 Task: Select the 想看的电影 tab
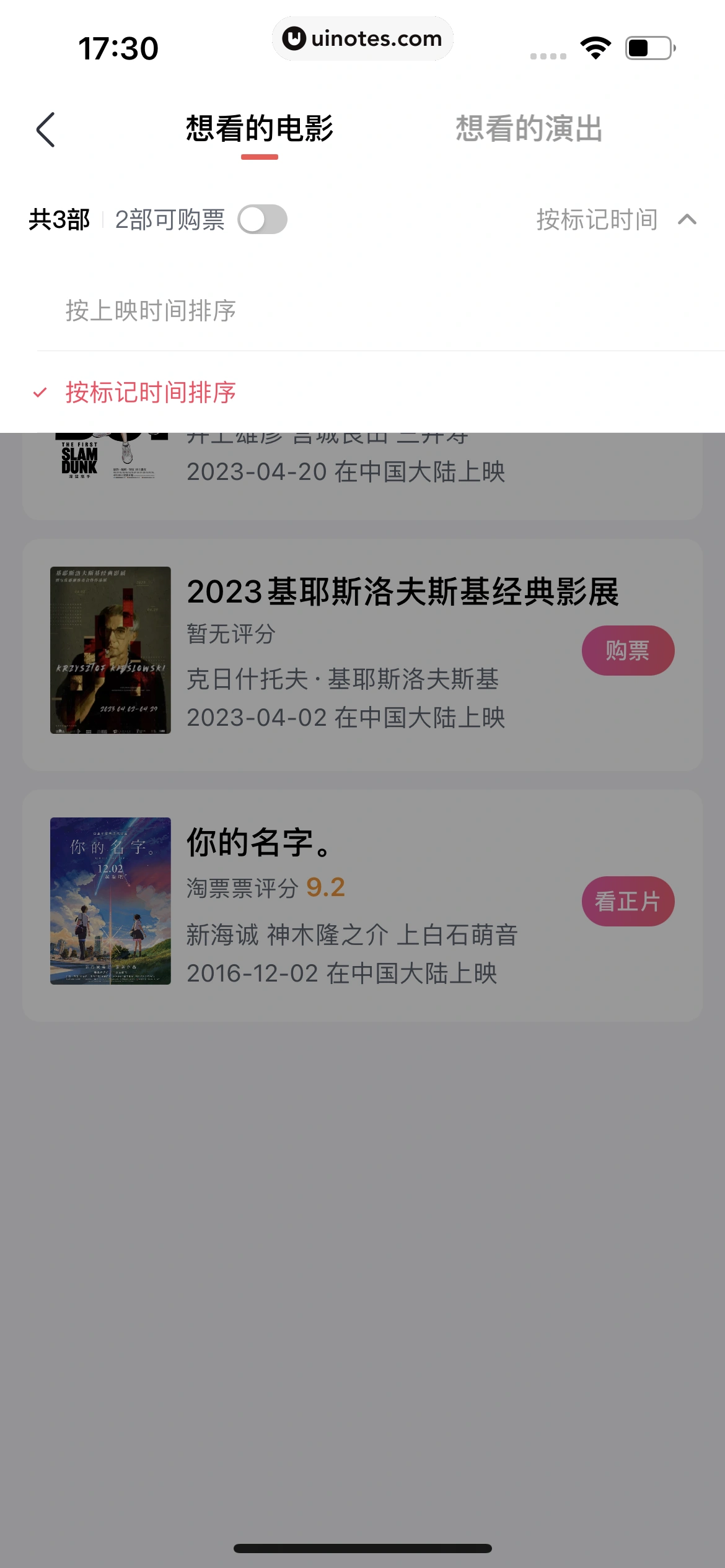tap(260, 129)
